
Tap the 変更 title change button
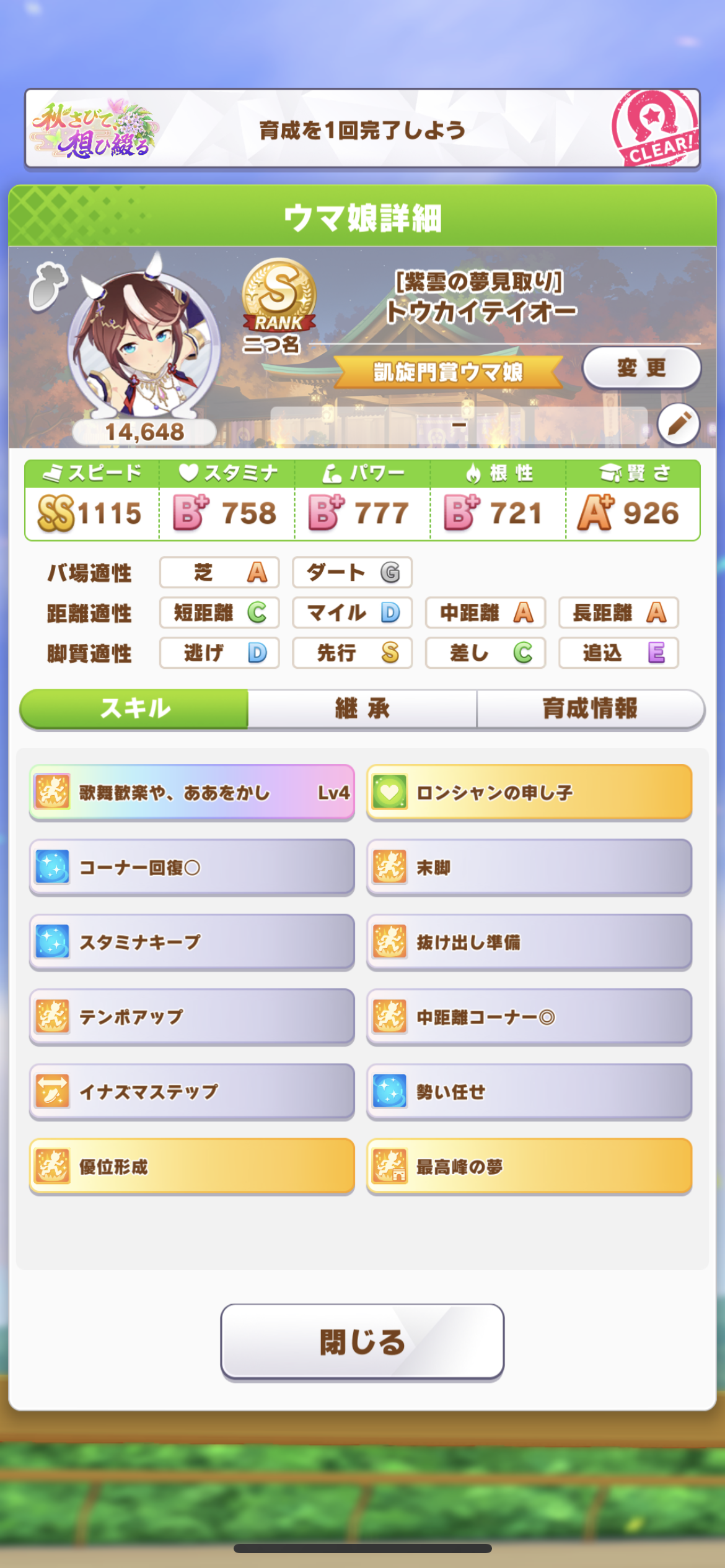[x=641, y=368]
